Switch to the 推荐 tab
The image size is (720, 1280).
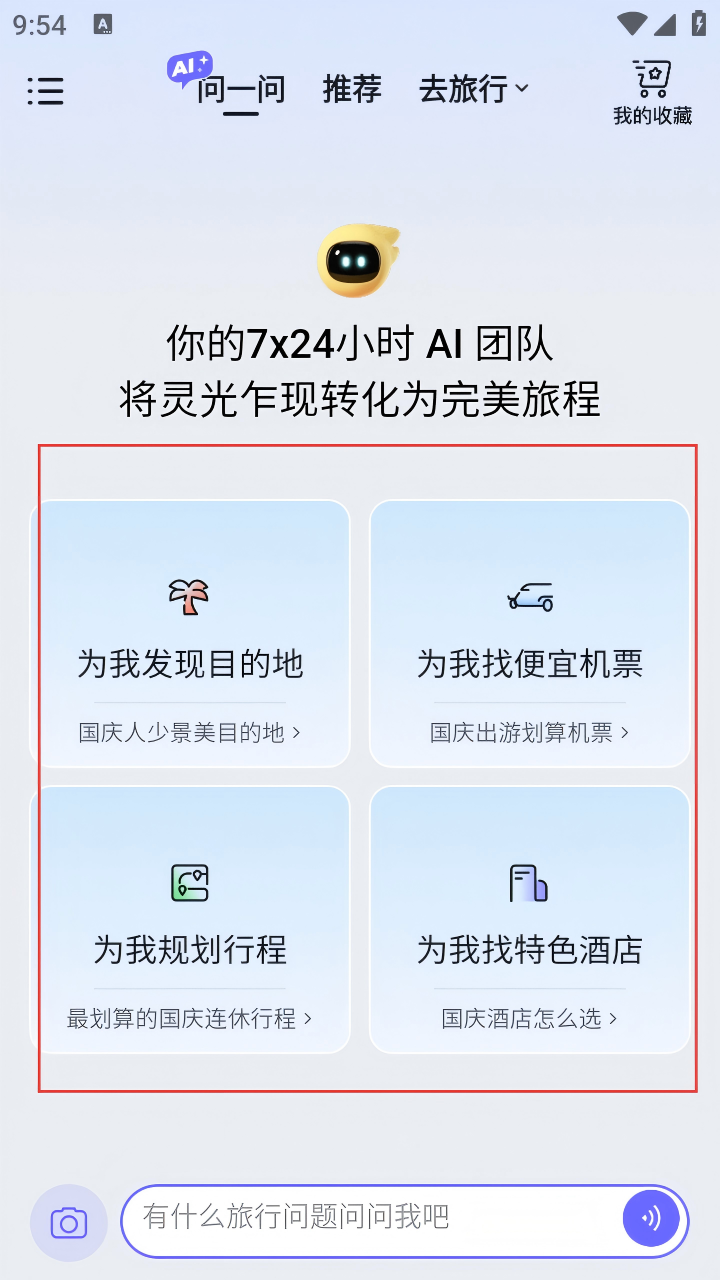(x=352, y=90)
